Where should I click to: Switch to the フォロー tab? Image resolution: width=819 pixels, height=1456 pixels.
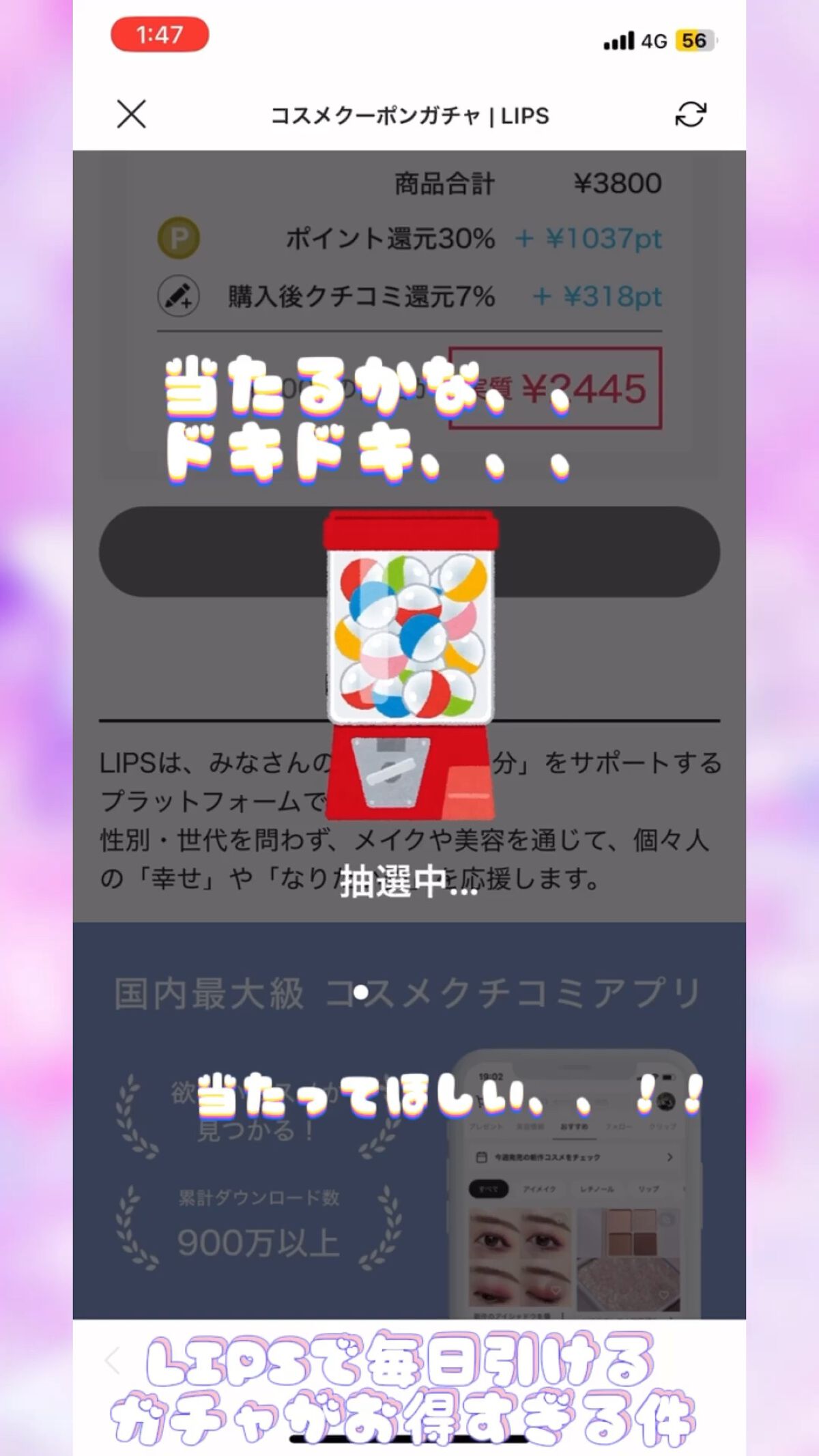tap(618, 1126)
